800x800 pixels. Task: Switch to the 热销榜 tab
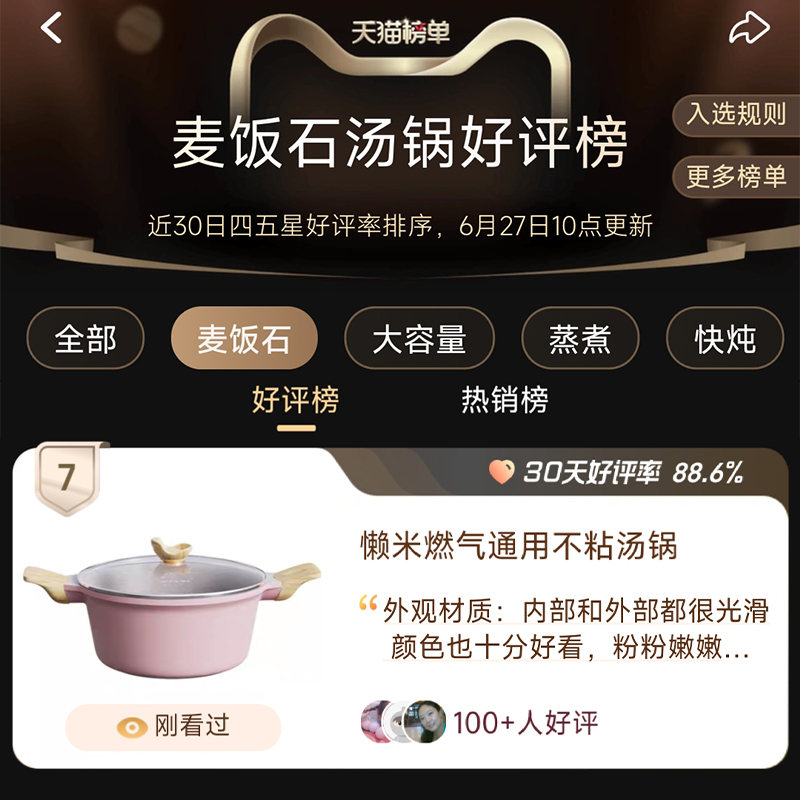coord(505,400)
